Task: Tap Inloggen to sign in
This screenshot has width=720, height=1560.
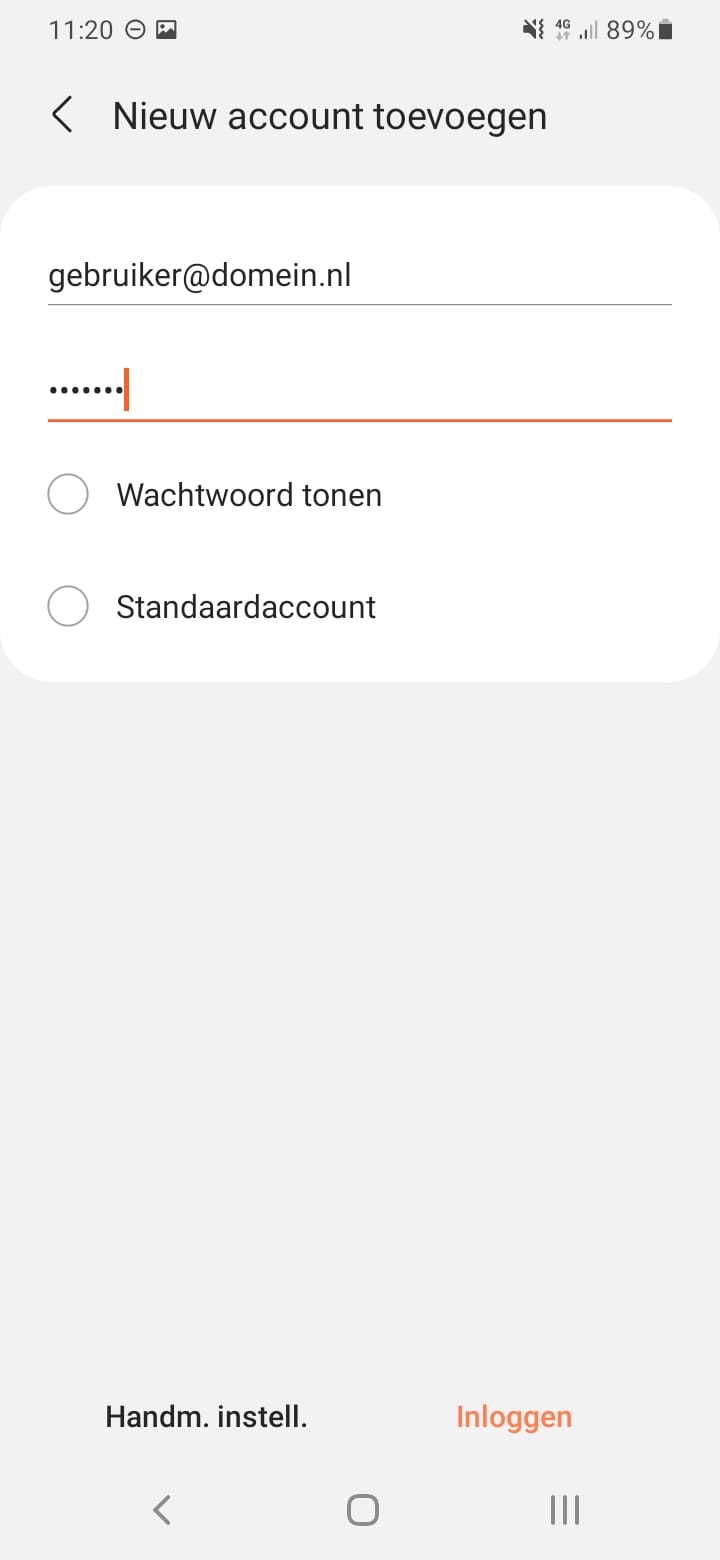Action: coord(514,1416)
